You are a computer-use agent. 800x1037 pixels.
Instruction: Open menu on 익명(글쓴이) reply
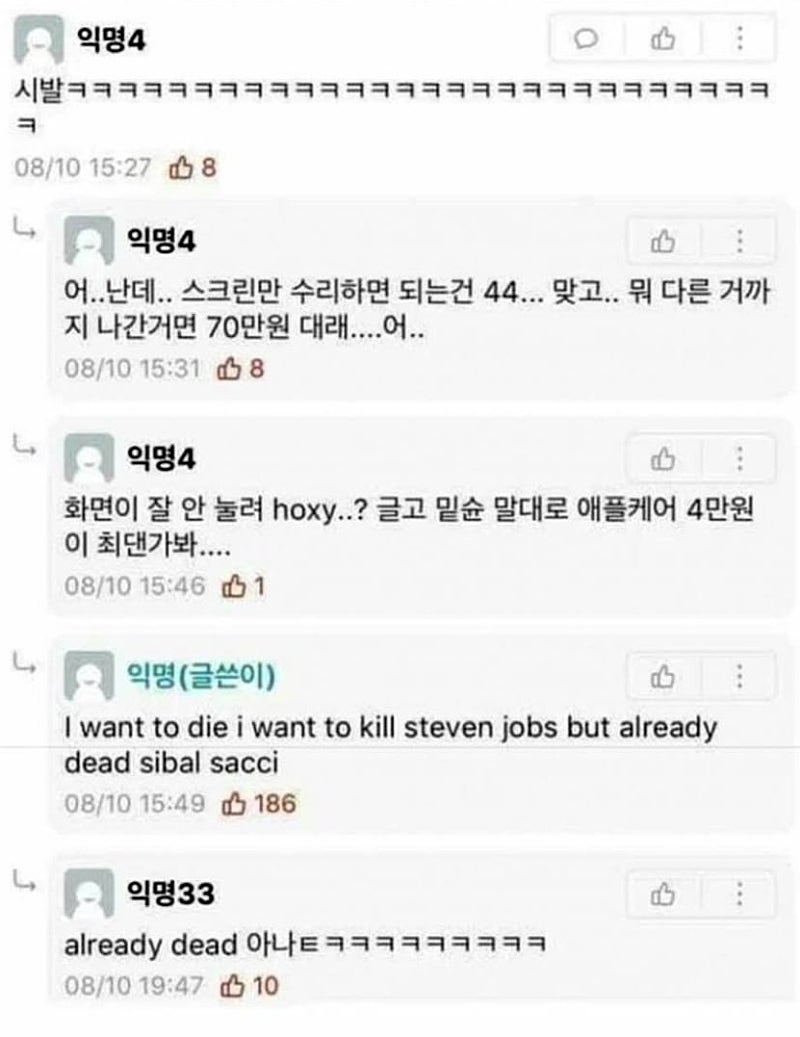click(x=740, y=676)
